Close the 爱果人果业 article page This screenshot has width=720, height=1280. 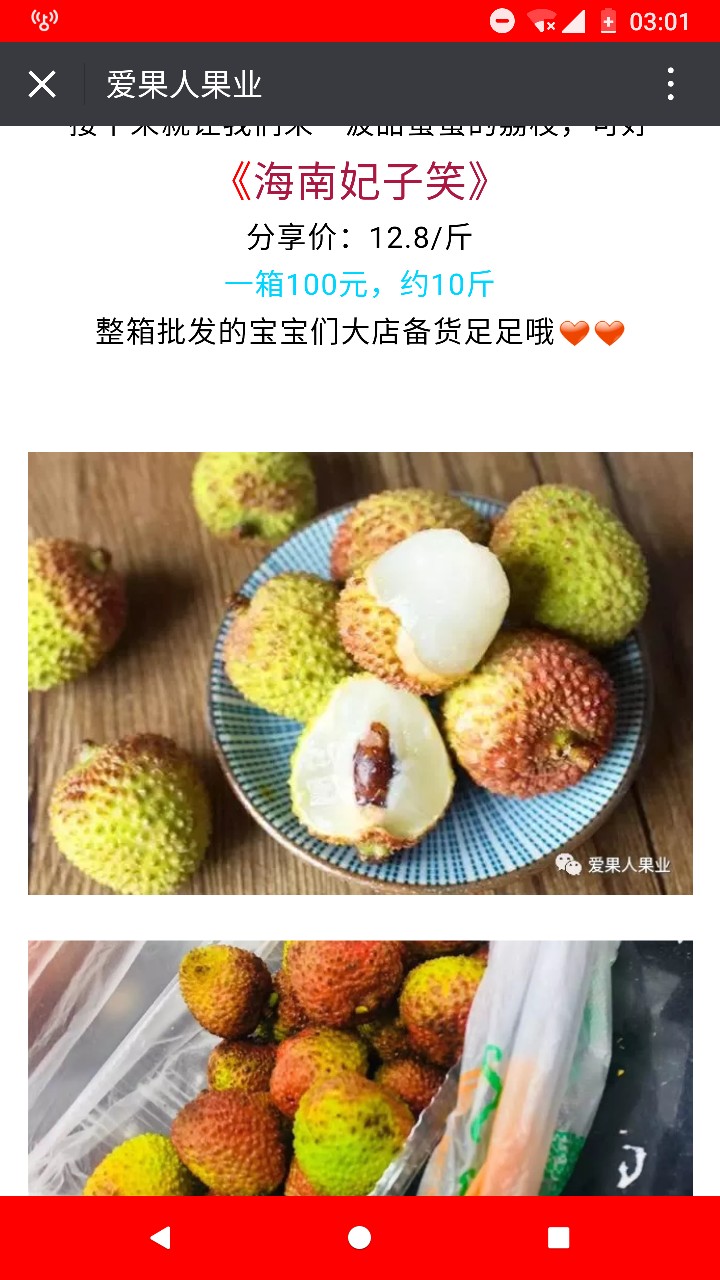click(x=42, y=84)
